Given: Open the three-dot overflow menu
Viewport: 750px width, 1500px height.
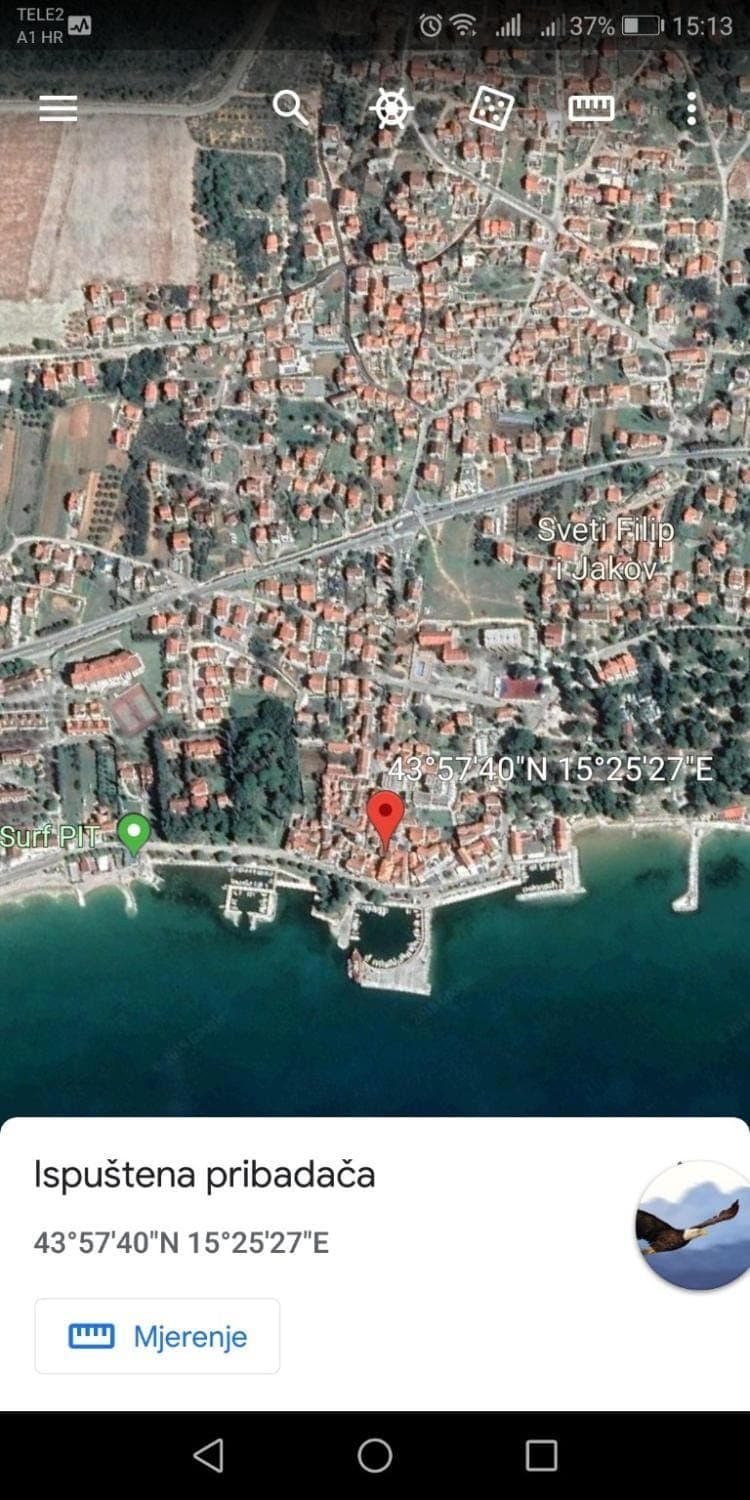Looking at the screenshot, I should pyautogui.click(x=691, y=108).
